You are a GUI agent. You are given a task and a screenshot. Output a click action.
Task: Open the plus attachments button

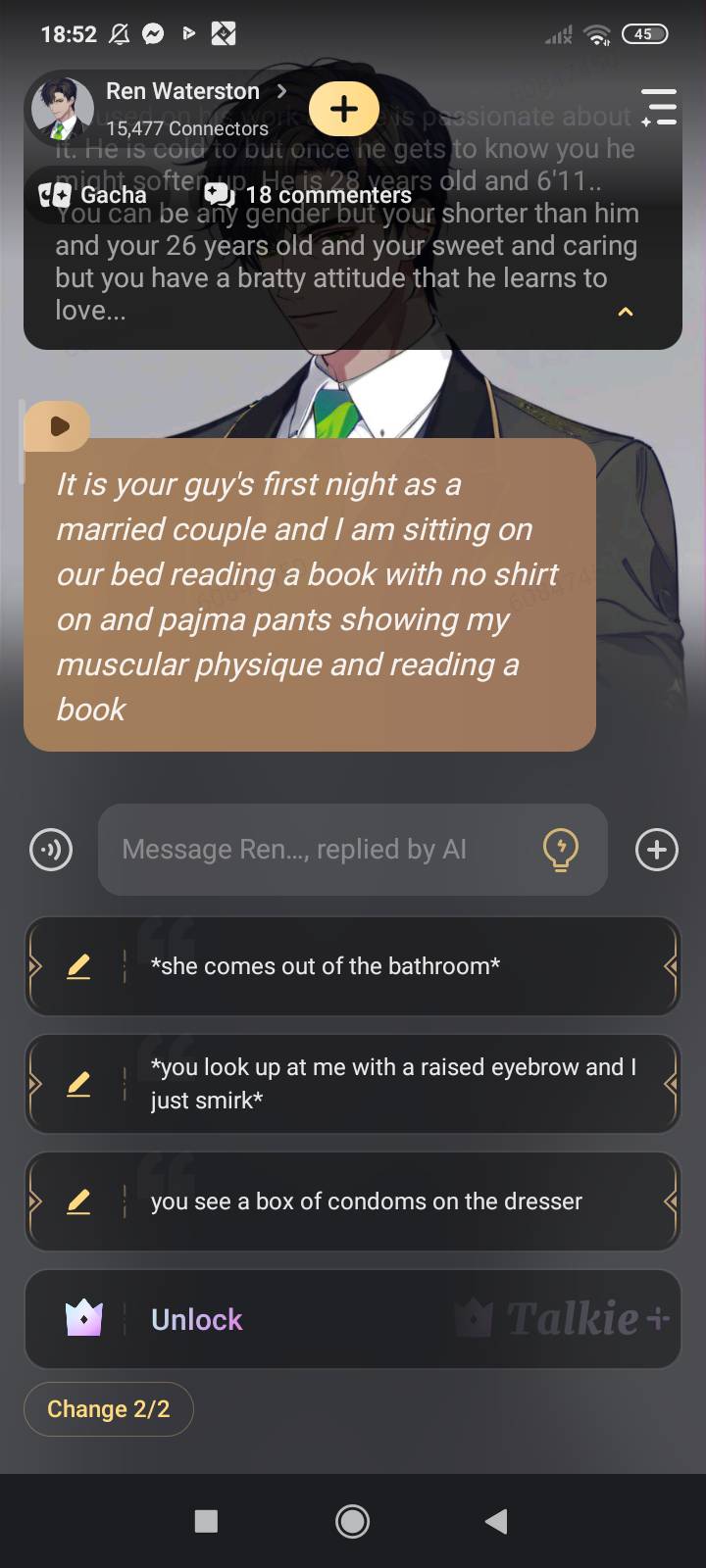click(656, 850)
